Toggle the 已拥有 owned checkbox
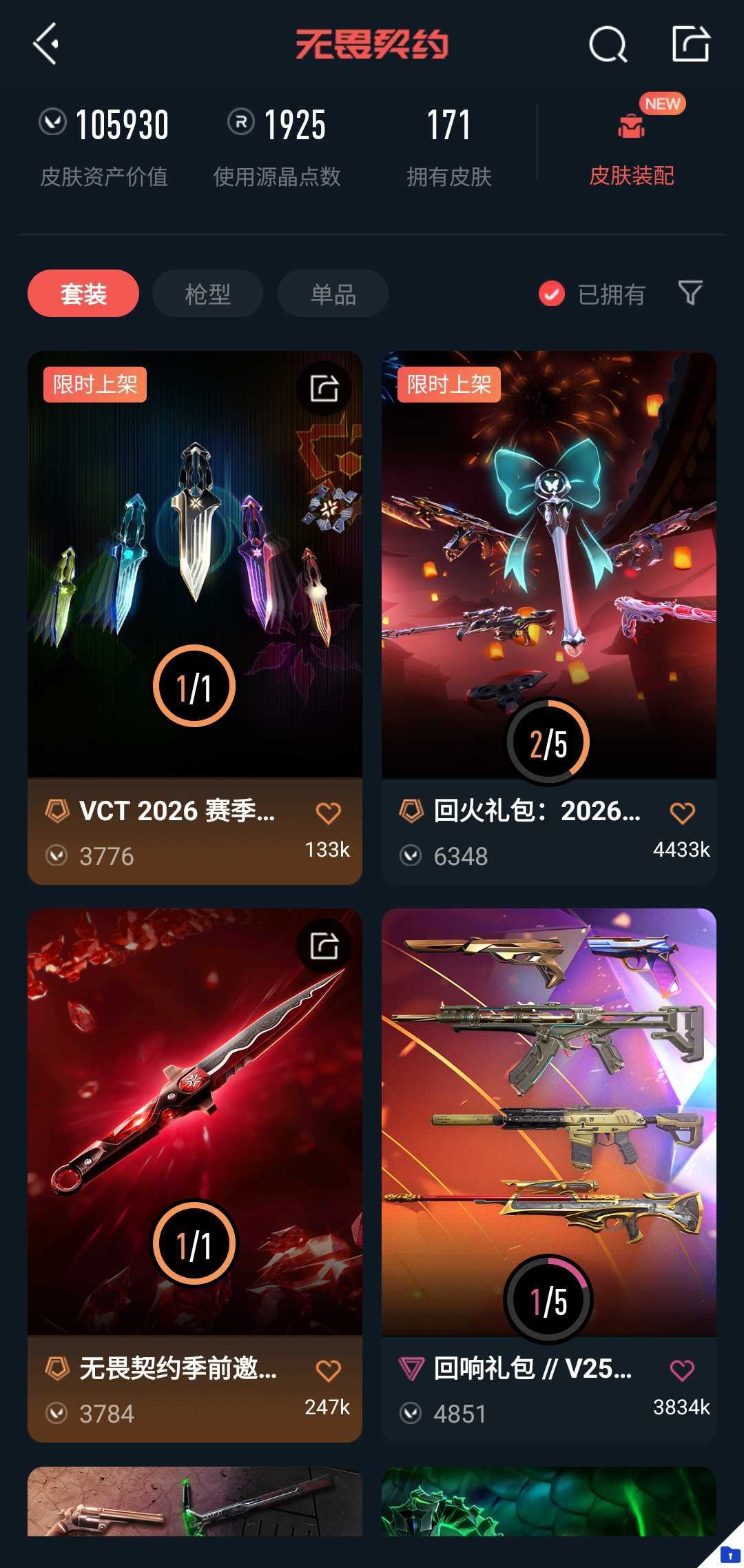This screenshot has height=1568, width=744. point(552,294)
